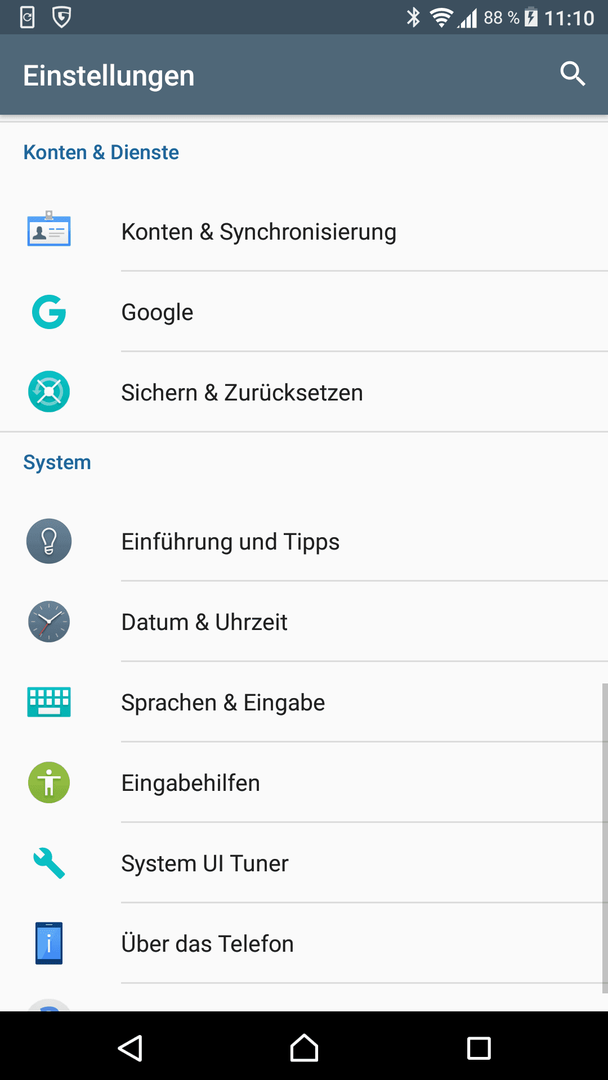Select Sichern & Zurücksetzen

(304, 393)
